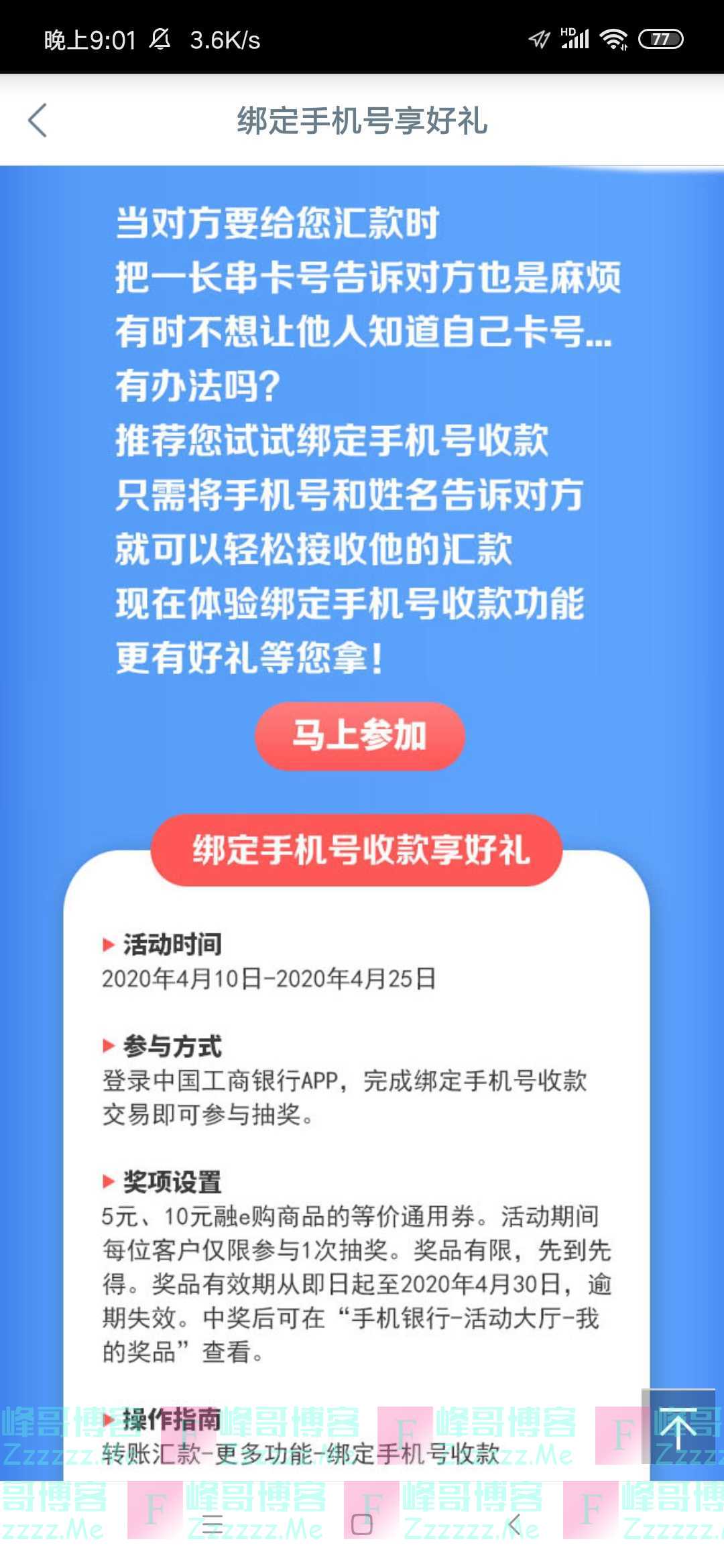Tap the back arrow to return
The width and height of the screenshot is (724, 1568).
38,121
